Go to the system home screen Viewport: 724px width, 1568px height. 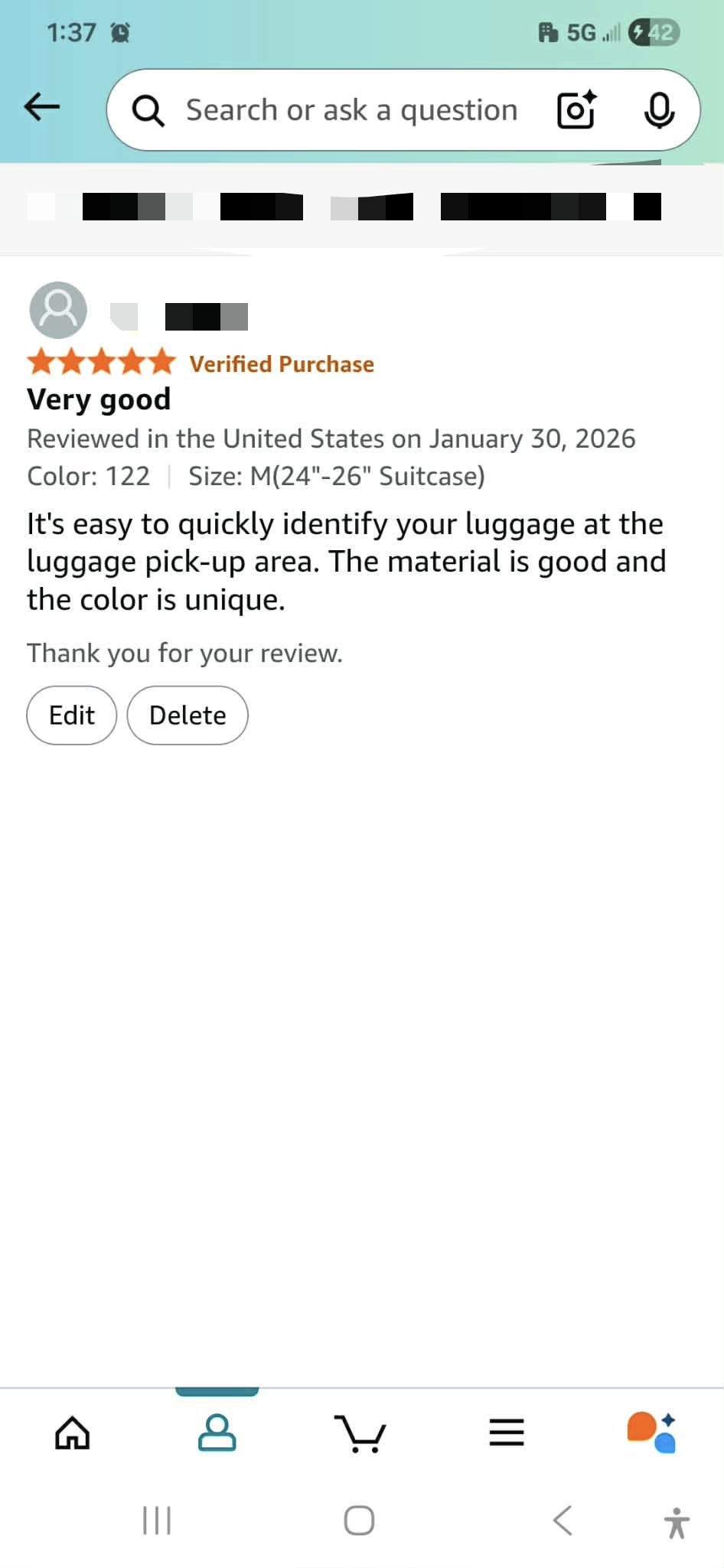point(360,1521)
